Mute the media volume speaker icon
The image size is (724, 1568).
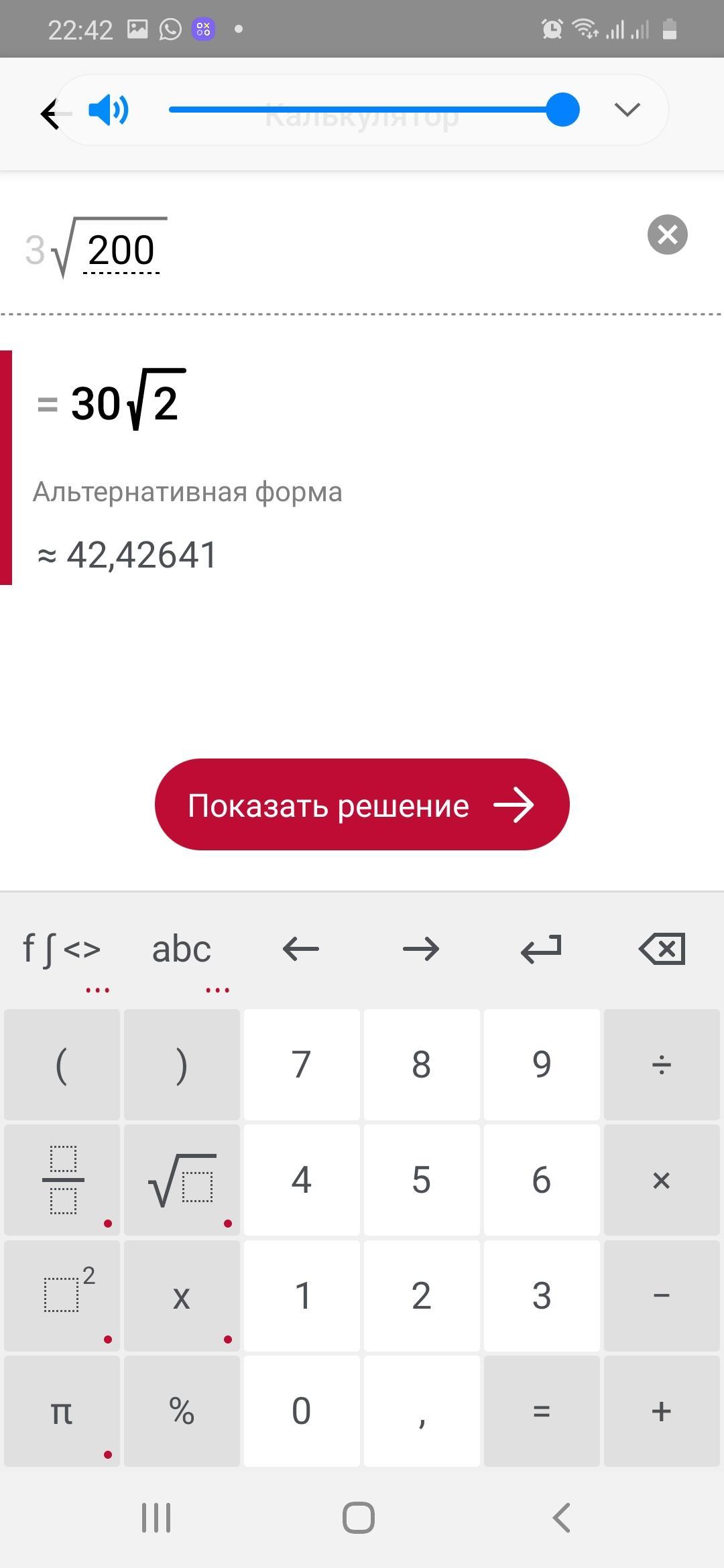click(109, 110)
